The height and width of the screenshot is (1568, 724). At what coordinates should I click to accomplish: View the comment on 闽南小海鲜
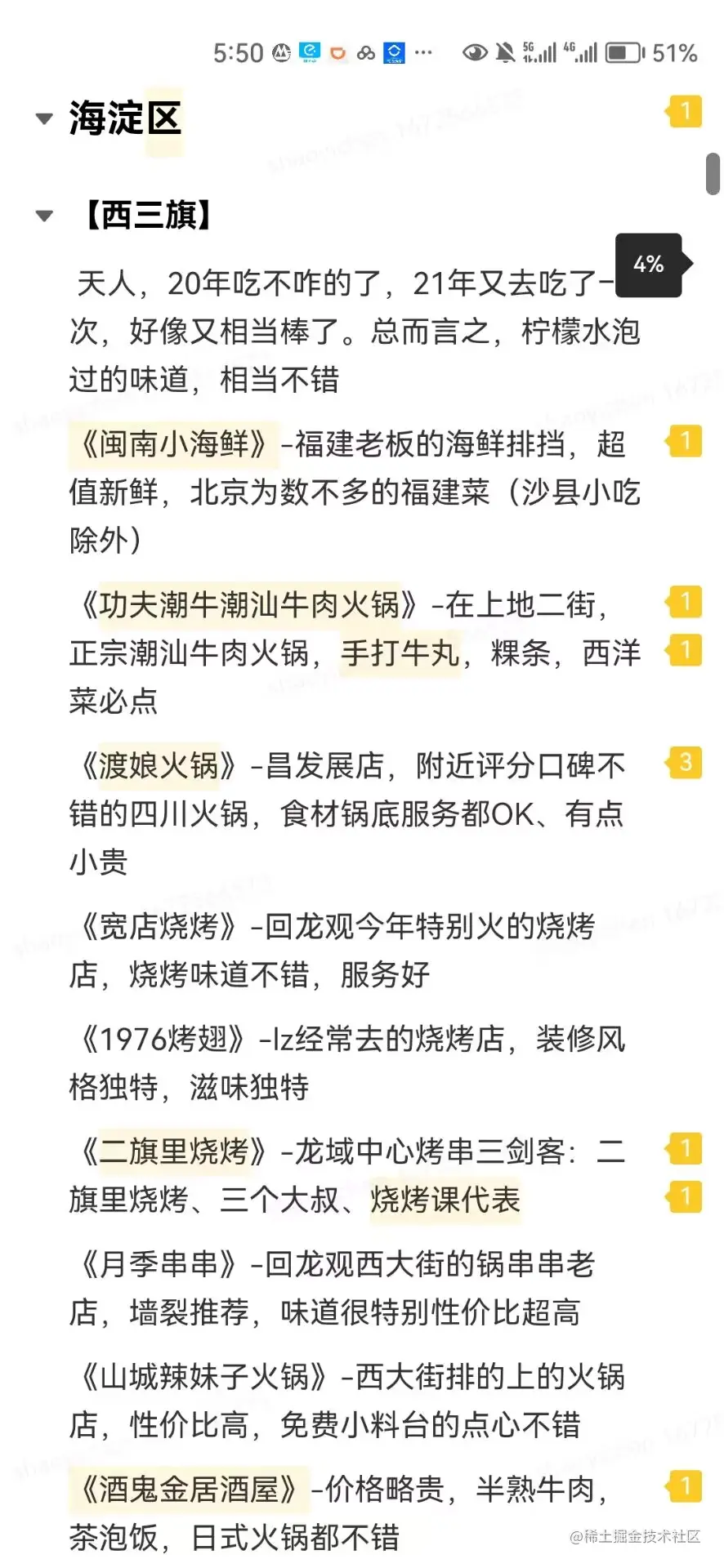point(685,442)
